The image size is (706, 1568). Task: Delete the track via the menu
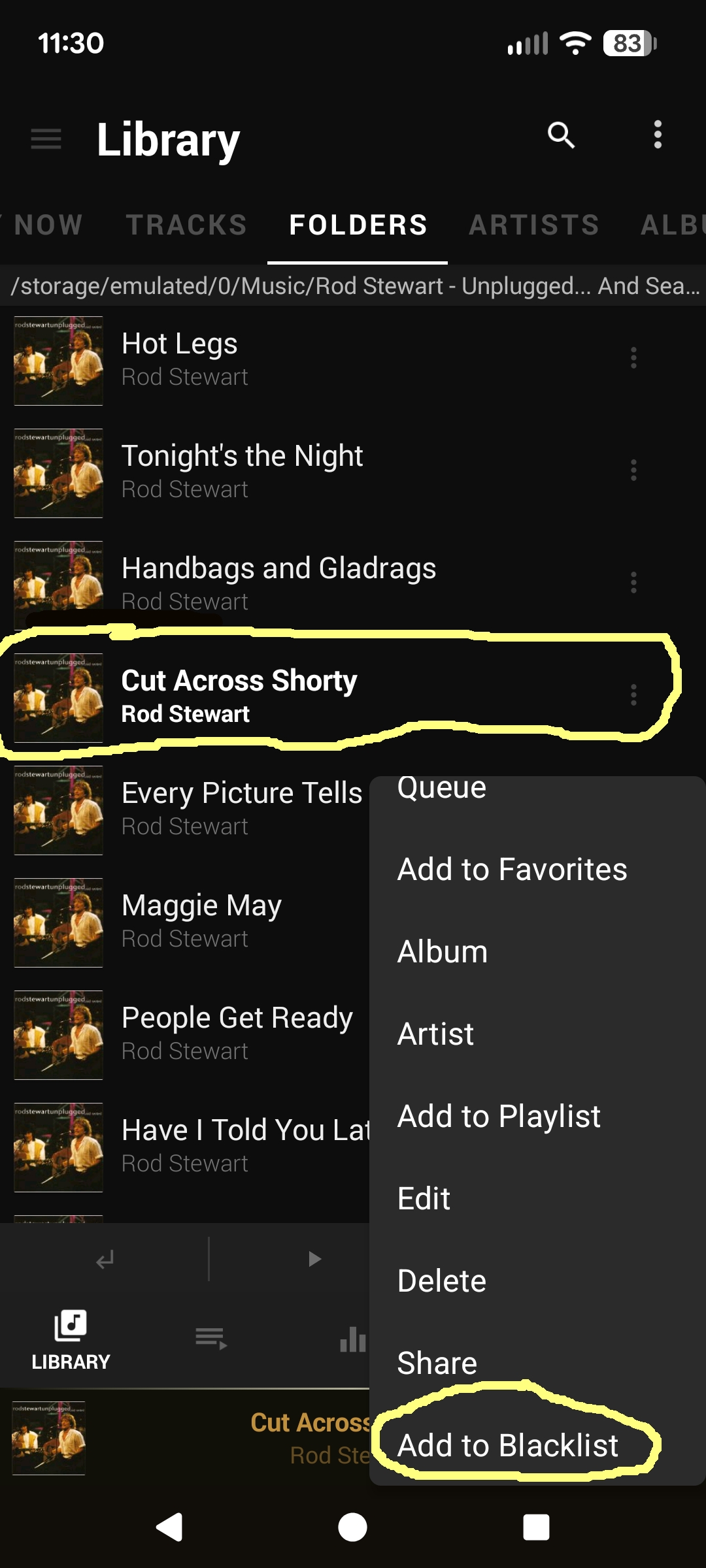pyautogui.click(x=442, y=1281)
